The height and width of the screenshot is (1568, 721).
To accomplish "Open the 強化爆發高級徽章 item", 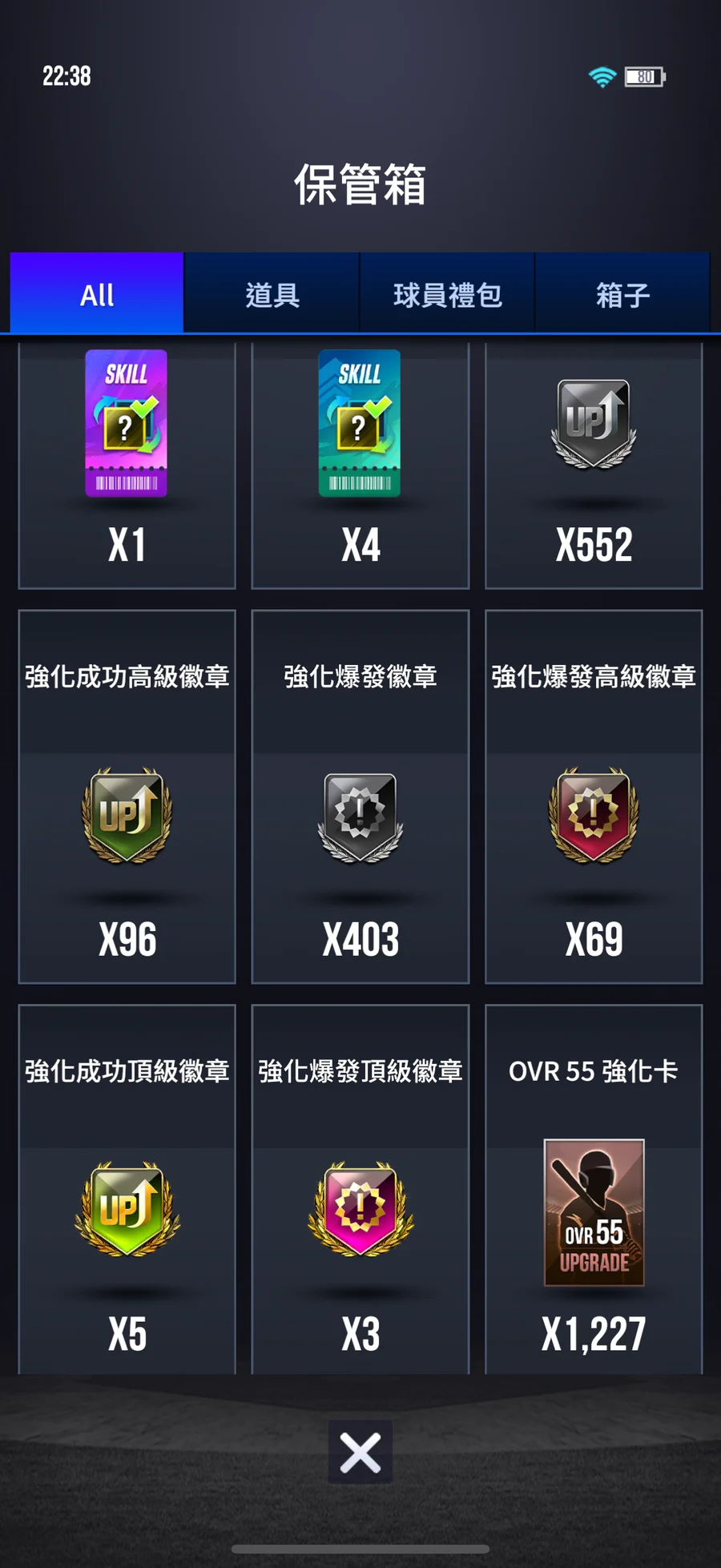I will click(594, 797).
